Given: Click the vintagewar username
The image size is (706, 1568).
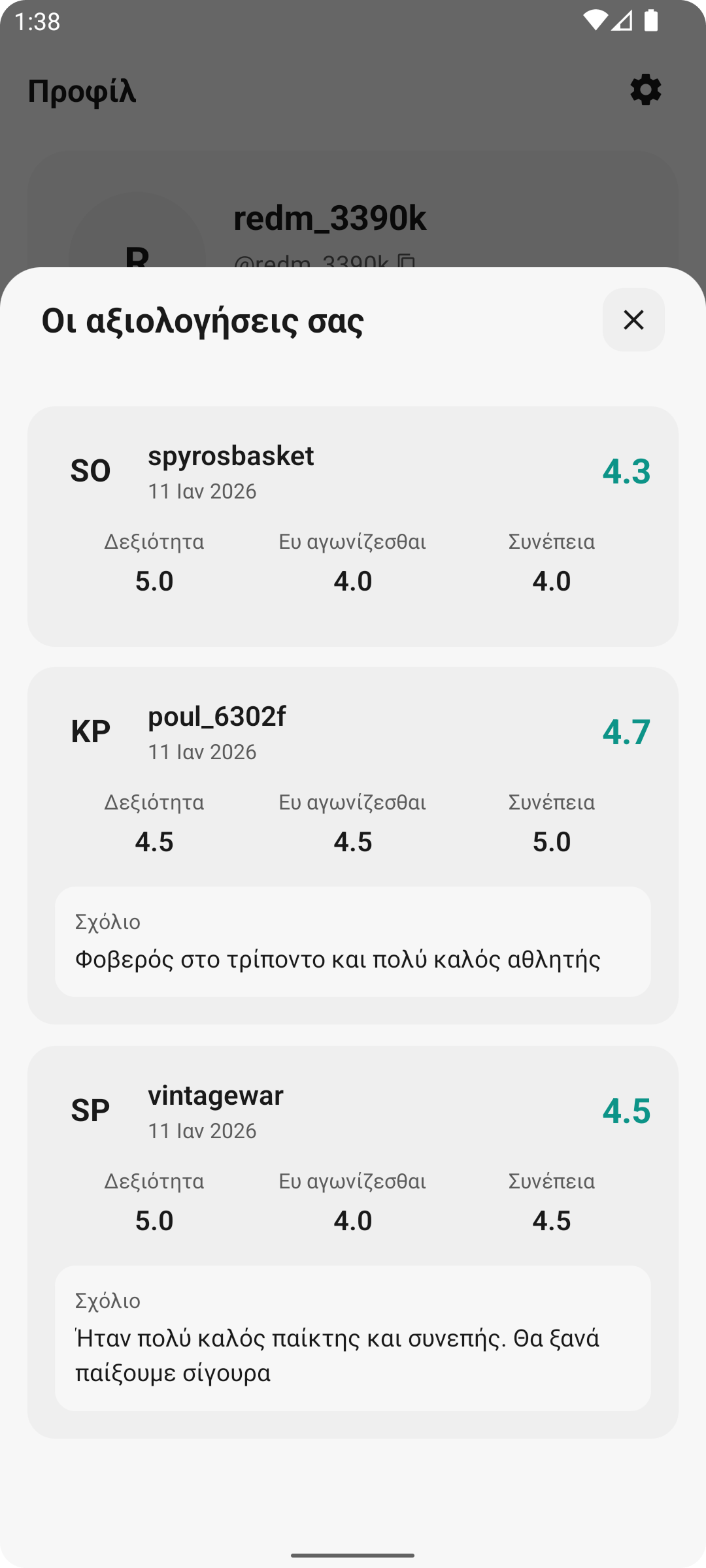Looking at the screenshot, I should tap(214, 1096).
